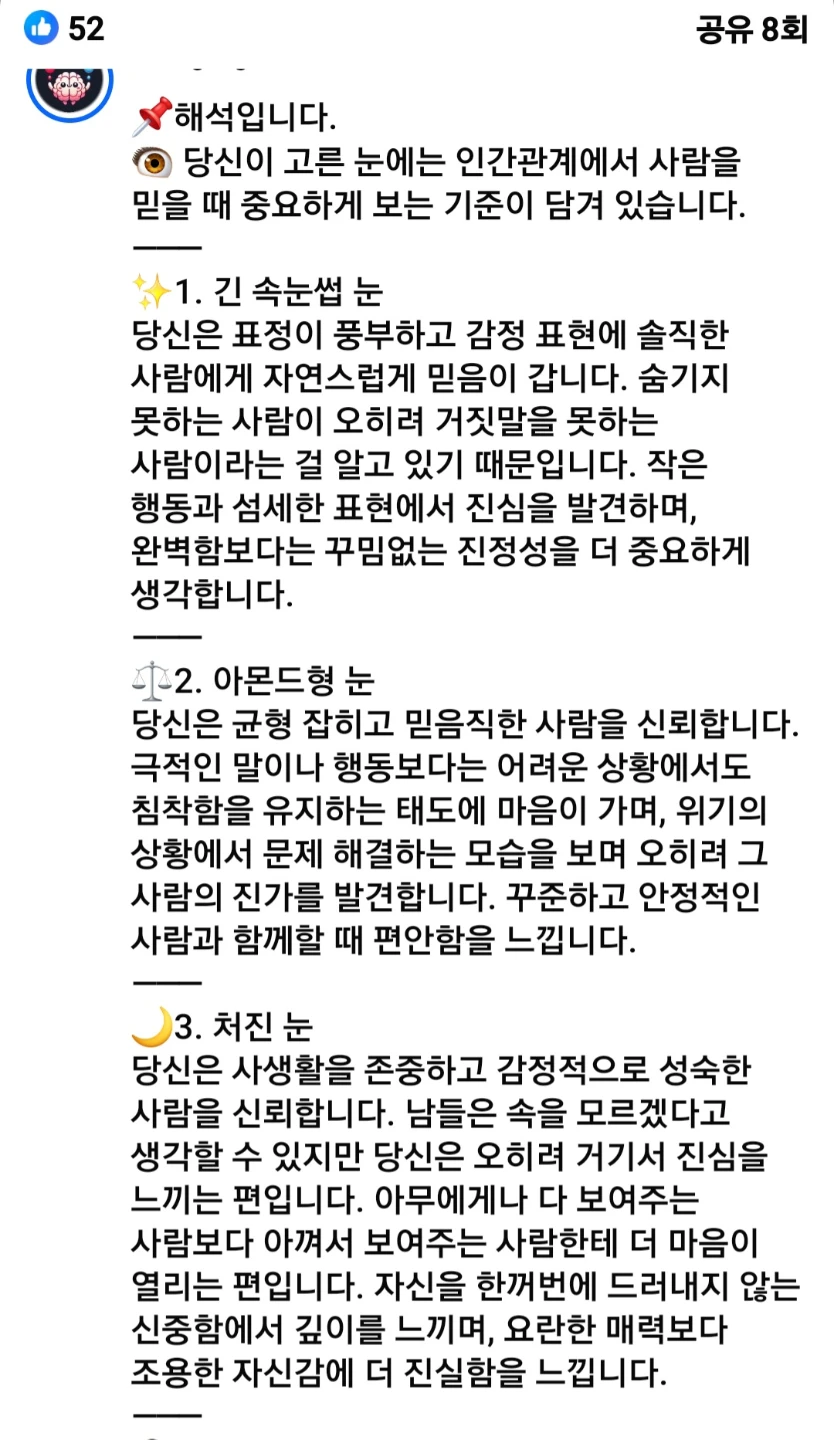Open the 공유 8회 share count
Image resolution: width=834 pixels, height=1440 pixels.
pyautogui.click(x=751, y=29)
